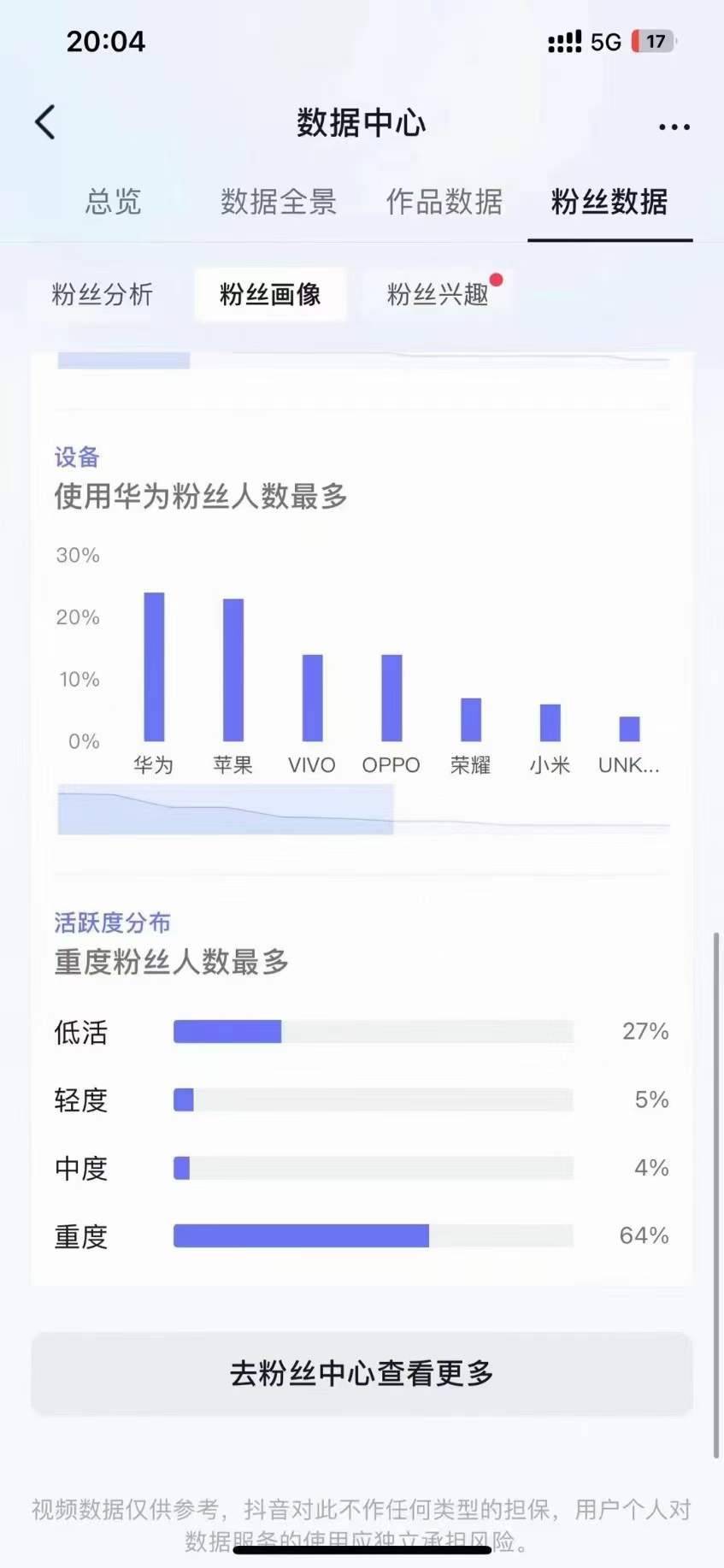Open the 粉丝兴趣 sub-tab
Image resolution: width=724 pixels, height=1568 pixels.
[438, 294]
